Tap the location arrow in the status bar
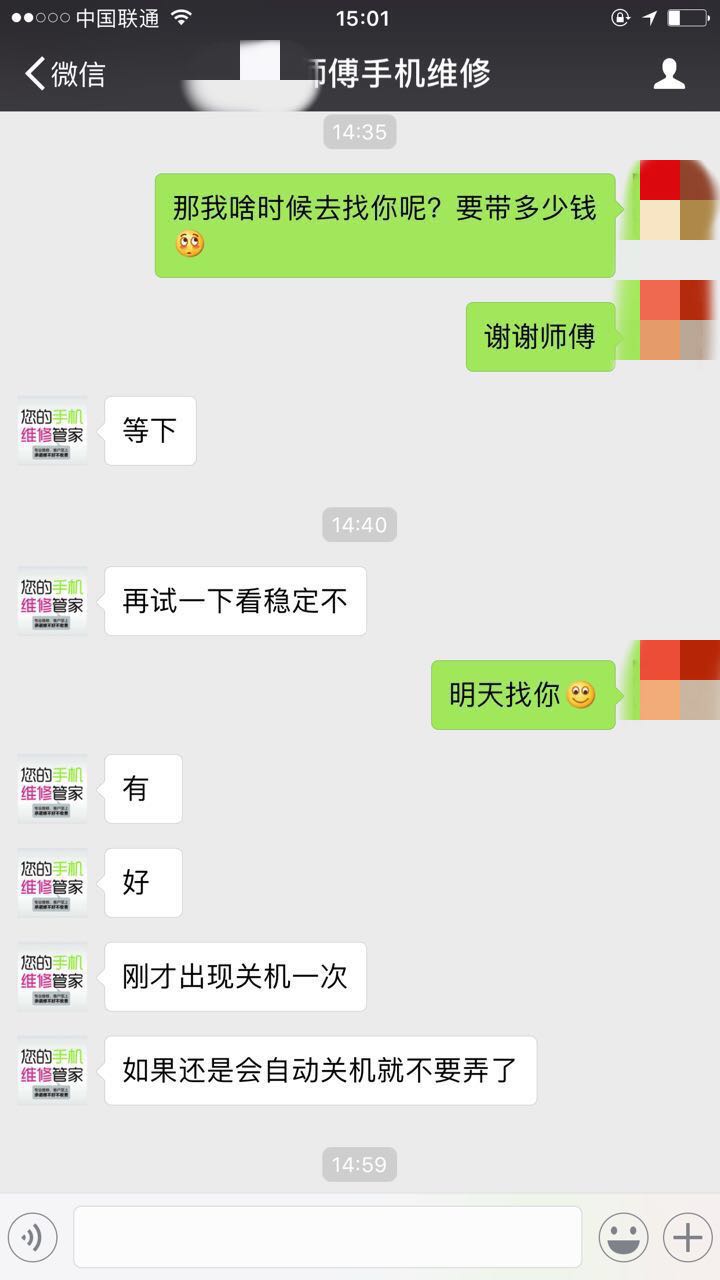The height and width of the screenshot is (1280, 720). pyautogui.click(x=650, y=16)
